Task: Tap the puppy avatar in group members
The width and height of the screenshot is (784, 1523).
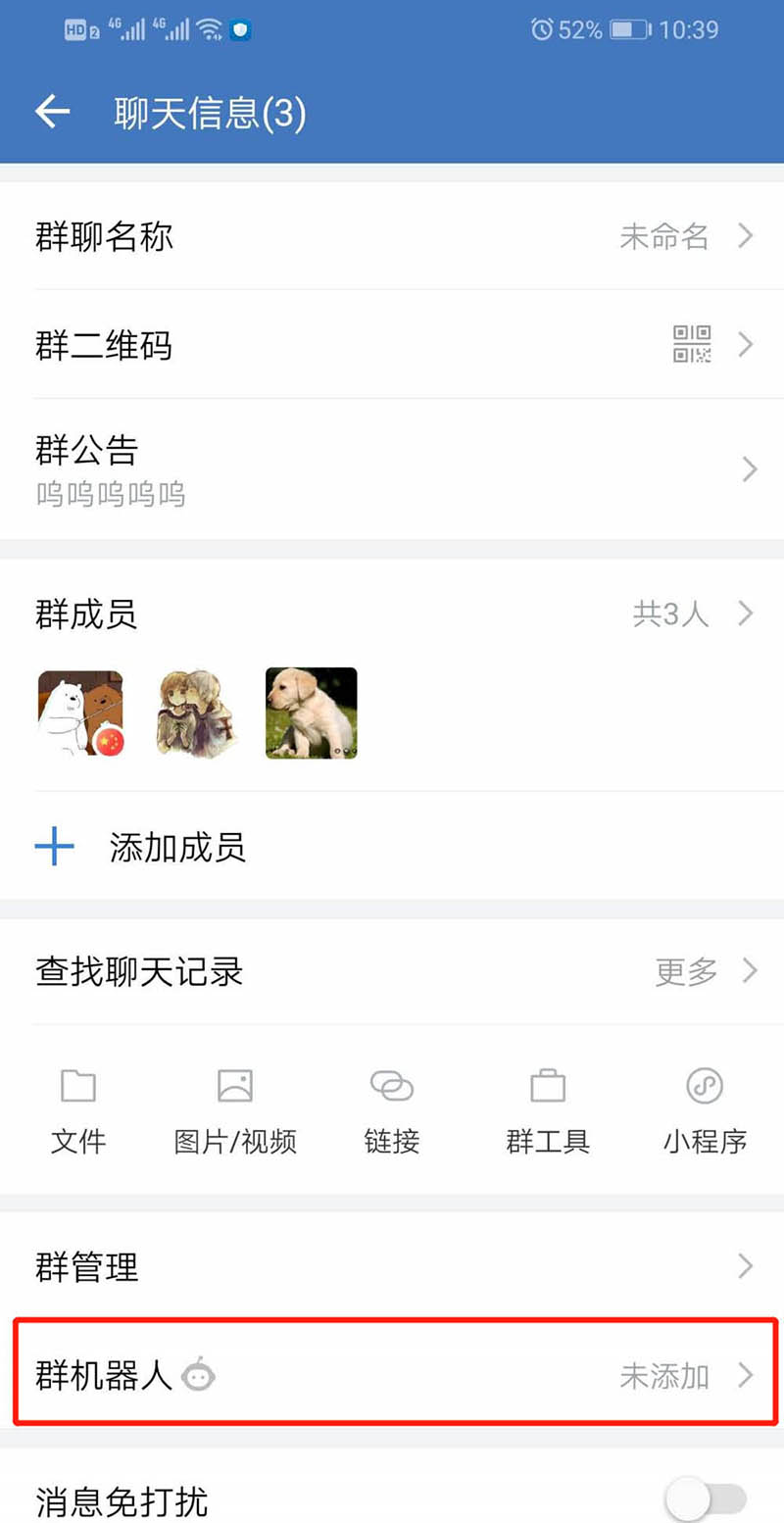Action: point(310,712)
